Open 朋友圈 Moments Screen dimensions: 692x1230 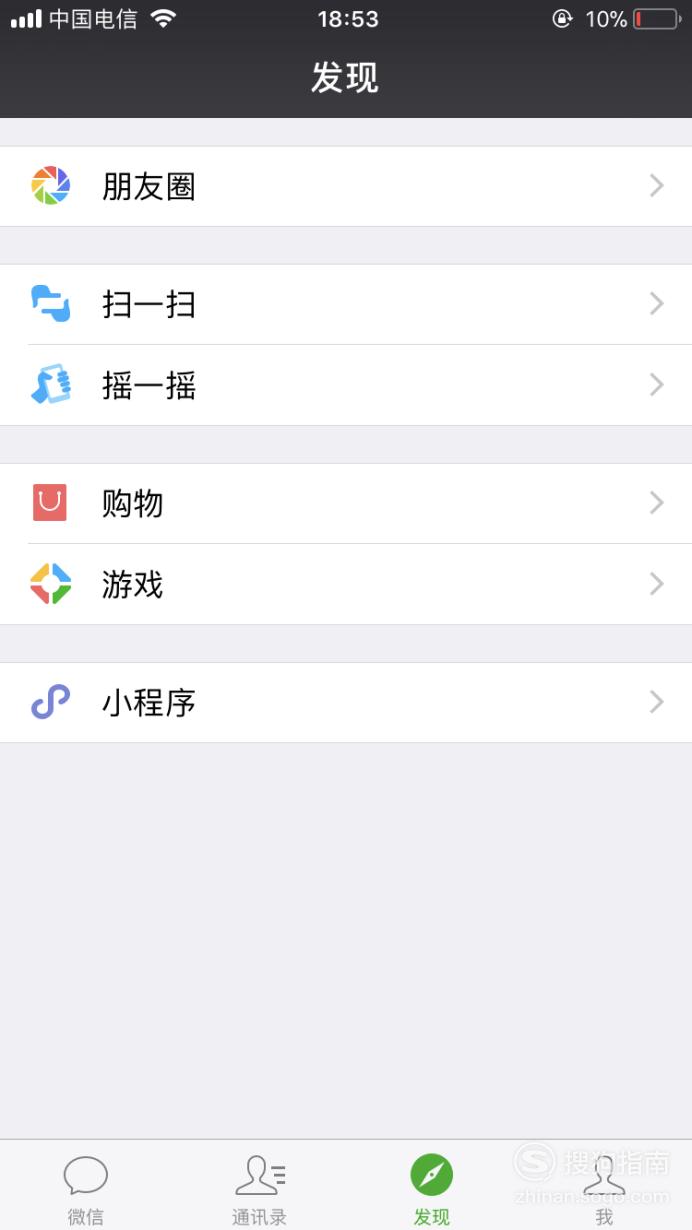click(x=346, y=186)
